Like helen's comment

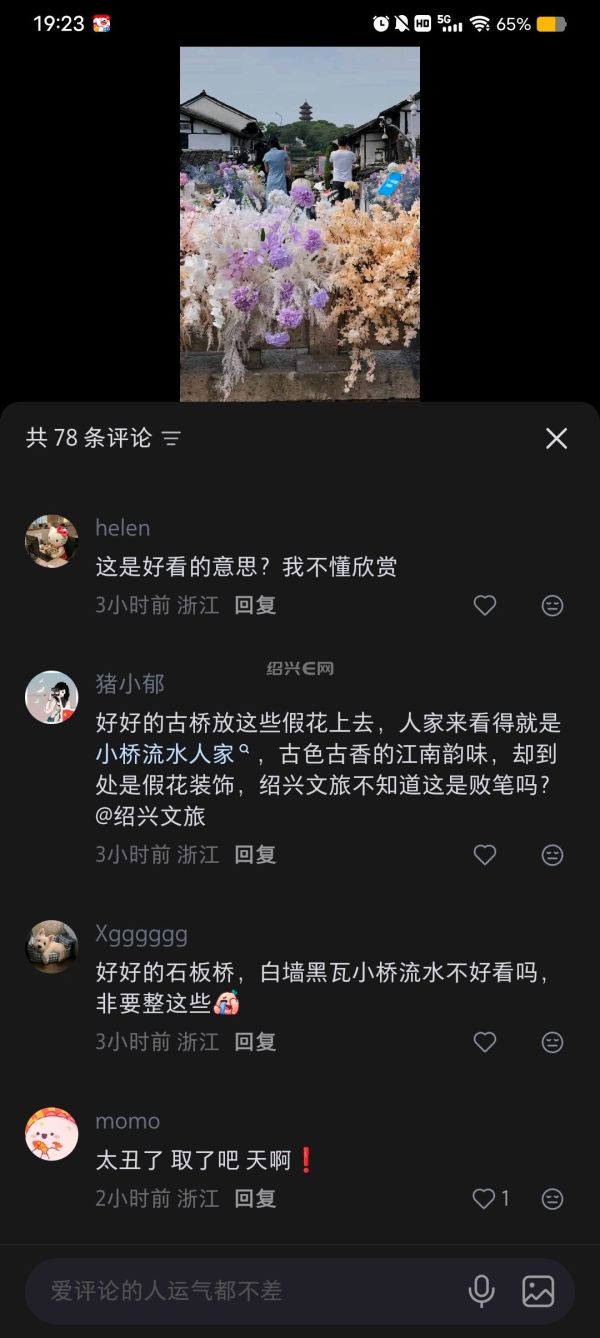pos(485,605)
